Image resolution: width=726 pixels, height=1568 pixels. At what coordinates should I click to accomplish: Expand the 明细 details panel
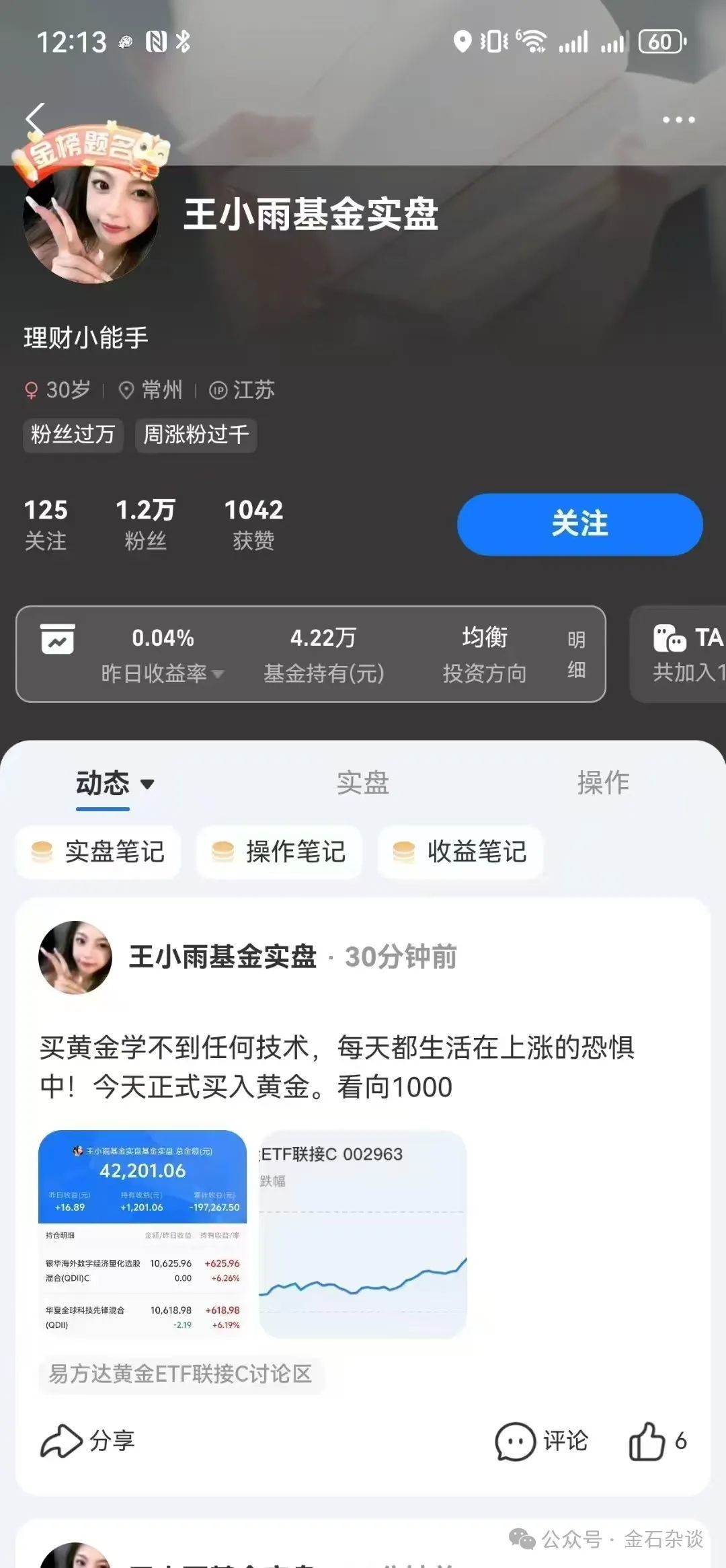click(577, 654)
